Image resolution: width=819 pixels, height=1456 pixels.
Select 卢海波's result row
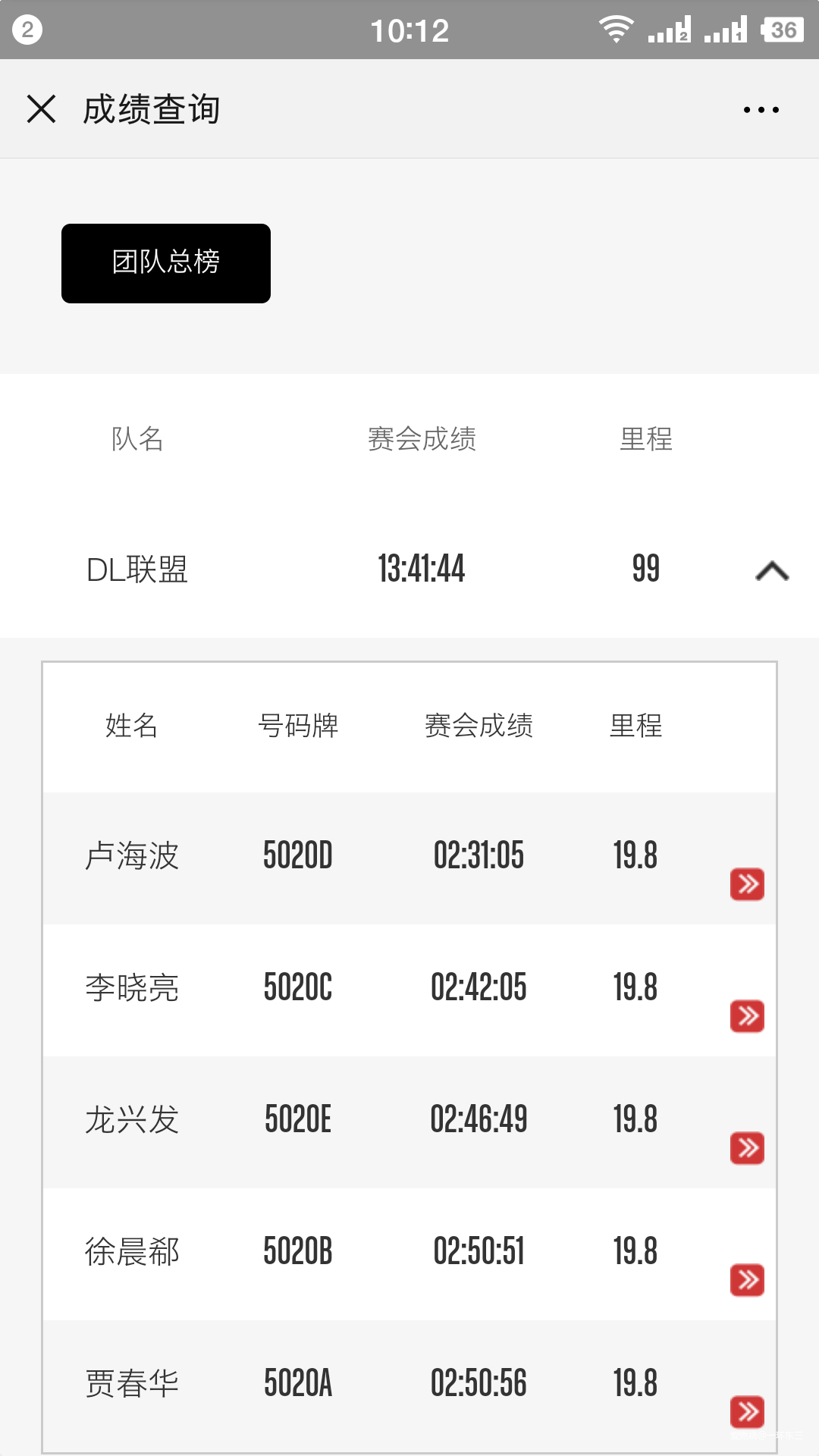[x=379, y=857]
